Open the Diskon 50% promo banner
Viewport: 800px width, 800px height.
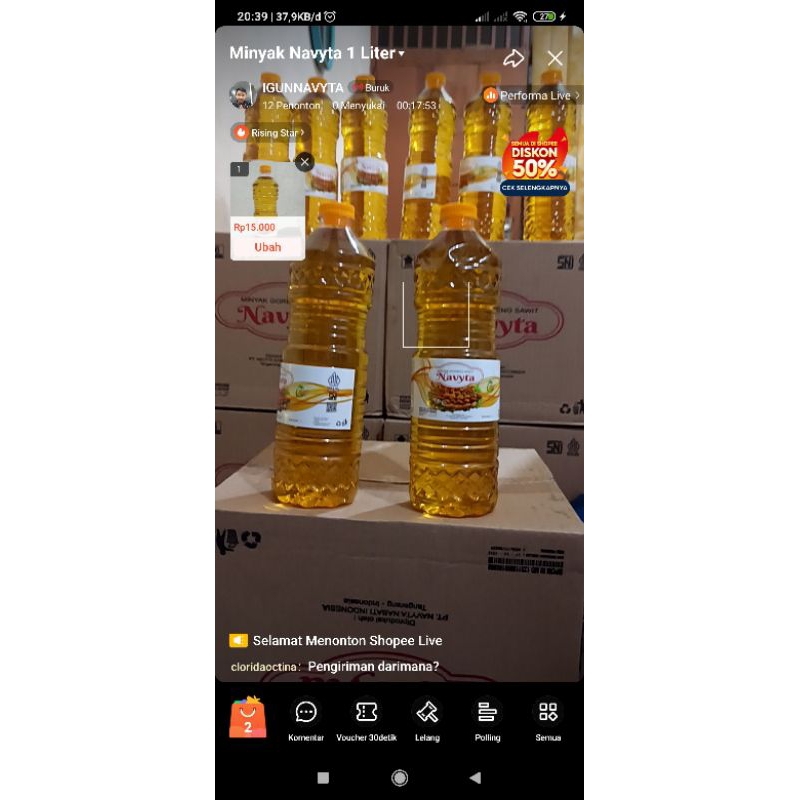tap(534, 163)
